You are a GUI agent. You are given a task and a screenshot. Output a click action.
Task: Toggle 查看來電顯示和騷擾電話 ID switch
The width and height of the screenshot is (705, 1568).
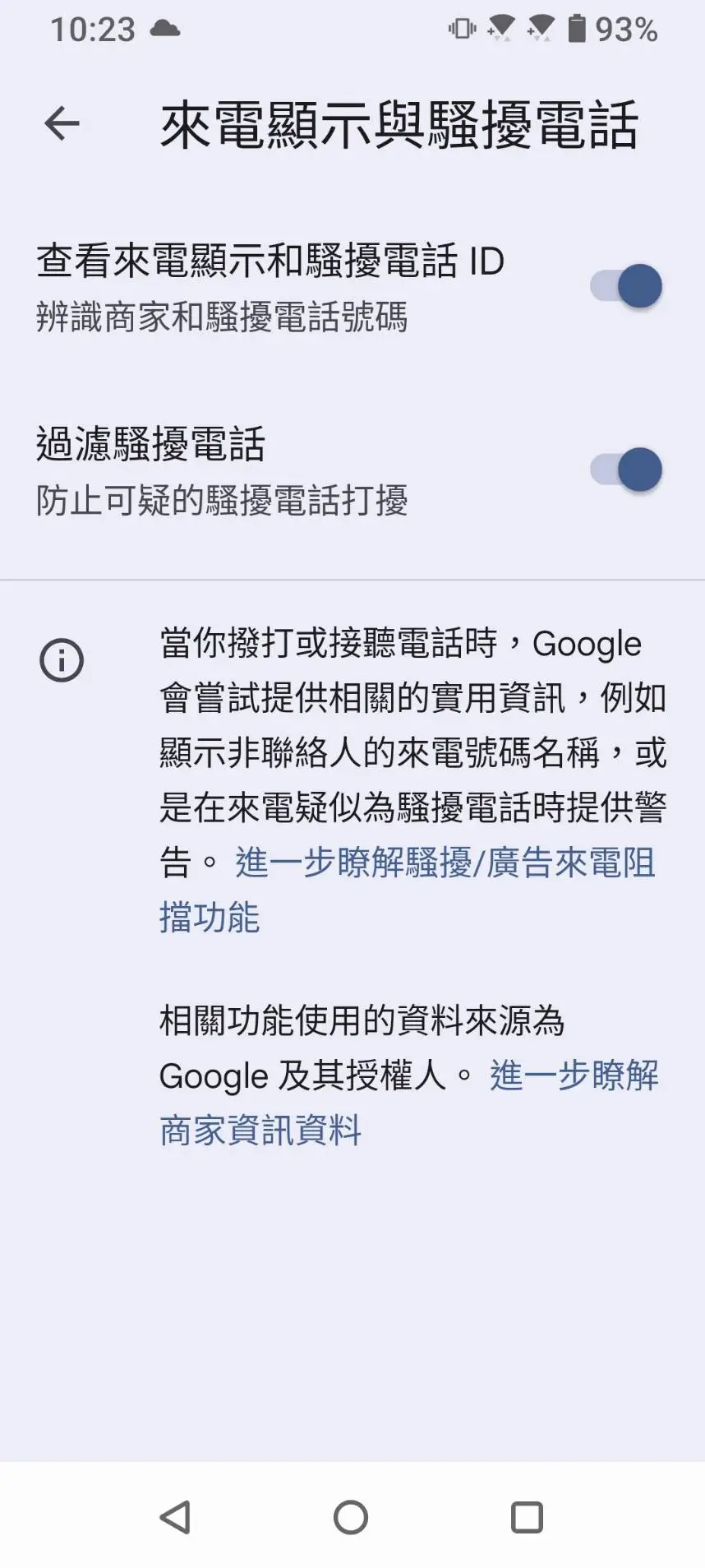626,286
